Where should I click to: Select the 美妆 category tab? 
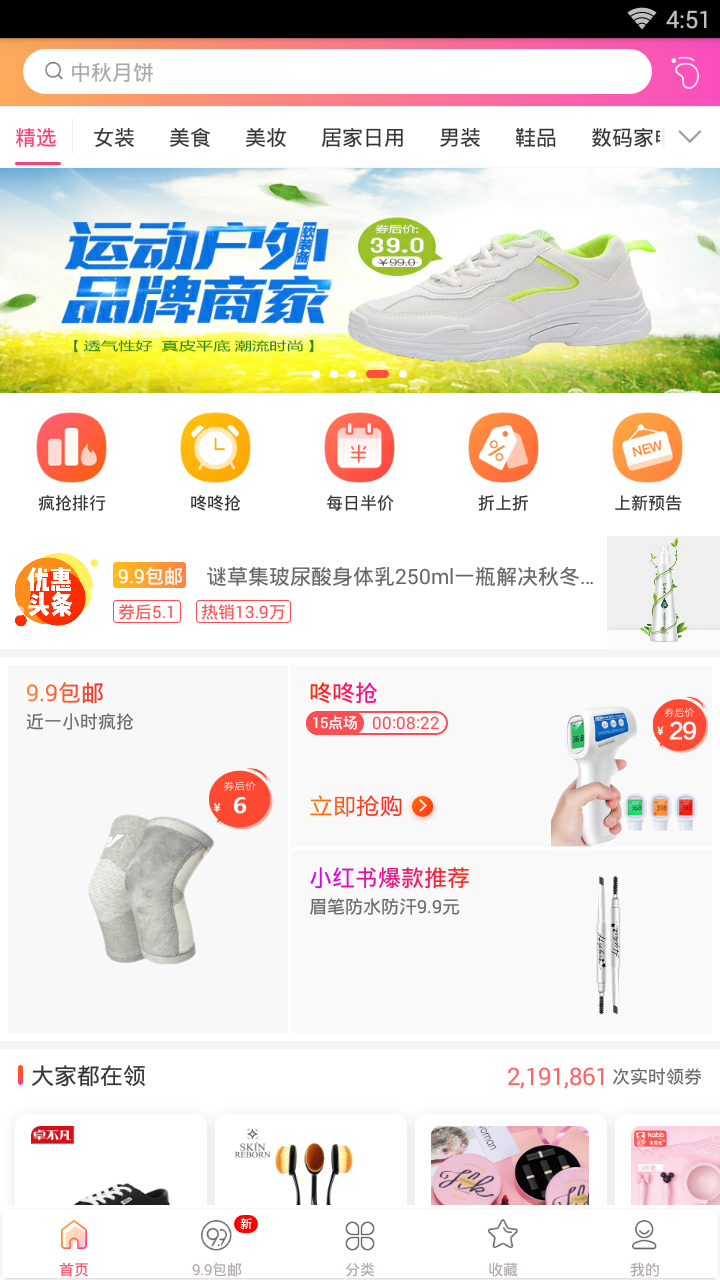pyautogui.click(x=265, y=138)
